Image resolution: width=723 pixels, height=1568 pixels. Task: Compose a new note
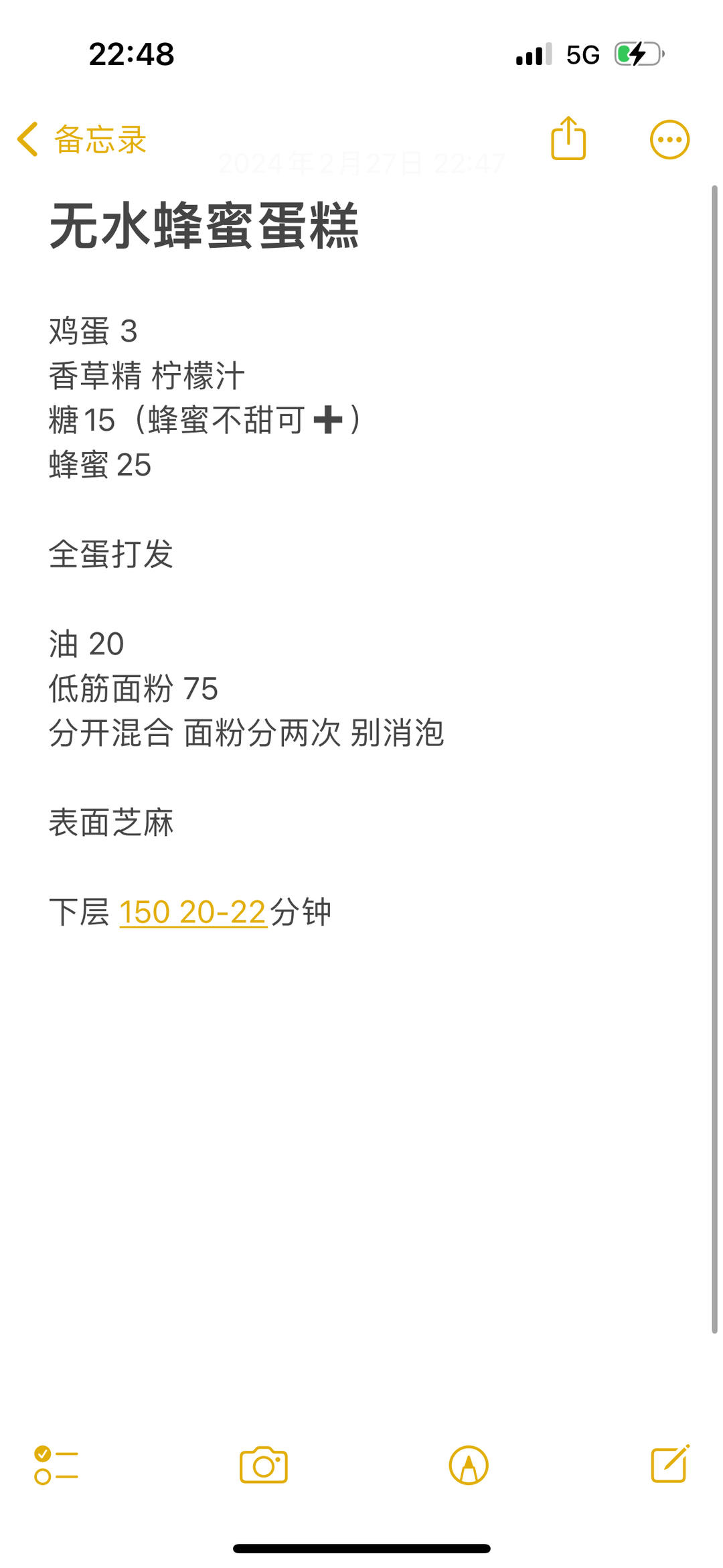point(670,1464)
